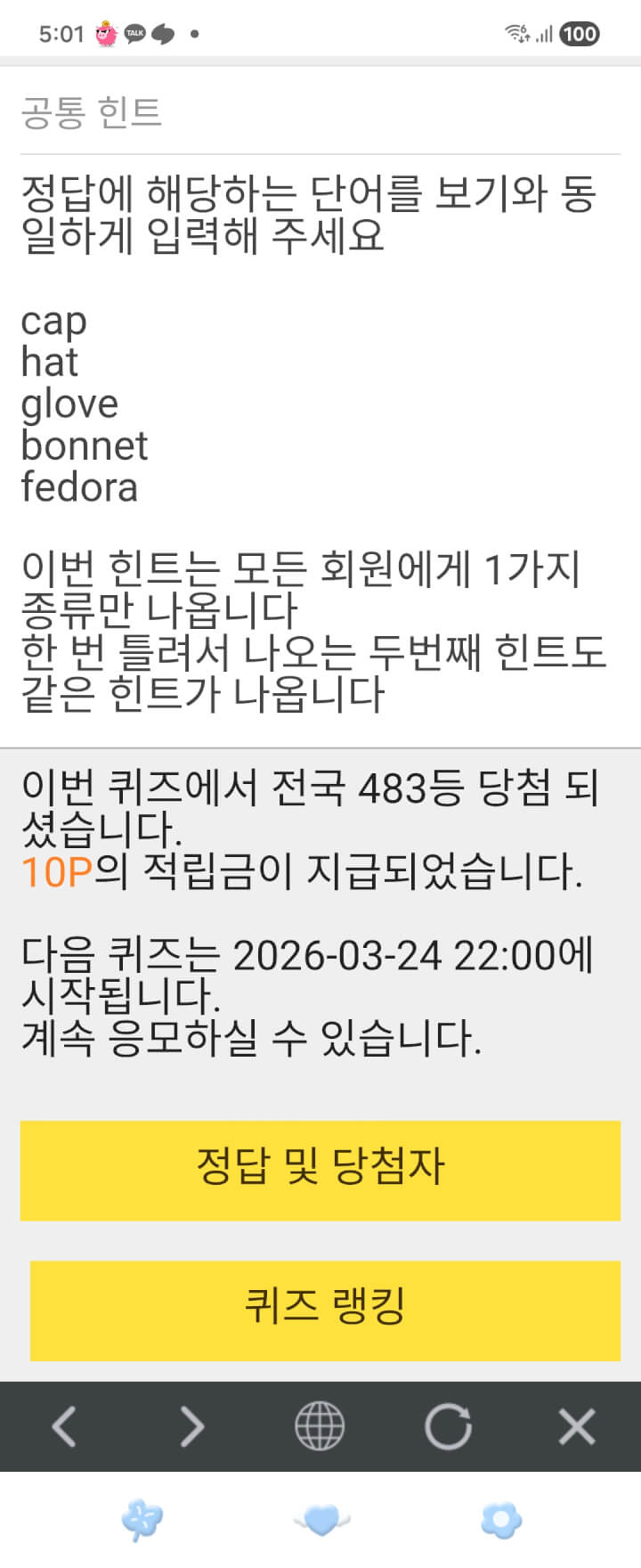Screen dimensions: 641x1568
Task: Open page in external browser globe
Action: 320,1426
